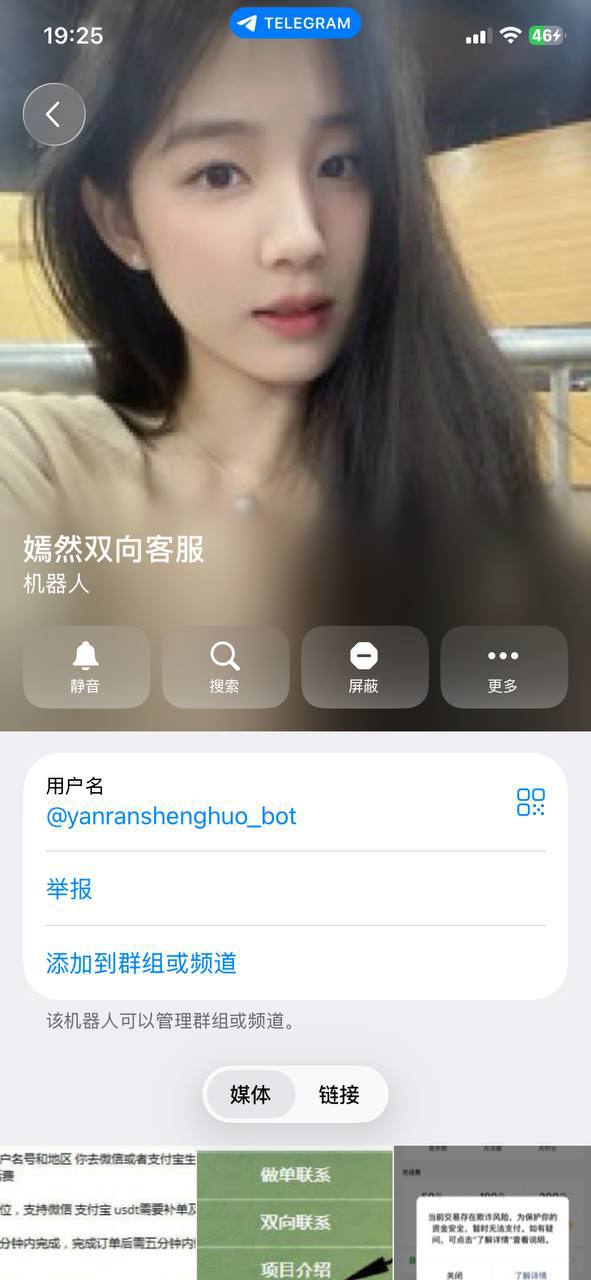Return to Telegram via the status bar pill
The height and width of the screenshot is (1280, 591).
tap(295, 23)
